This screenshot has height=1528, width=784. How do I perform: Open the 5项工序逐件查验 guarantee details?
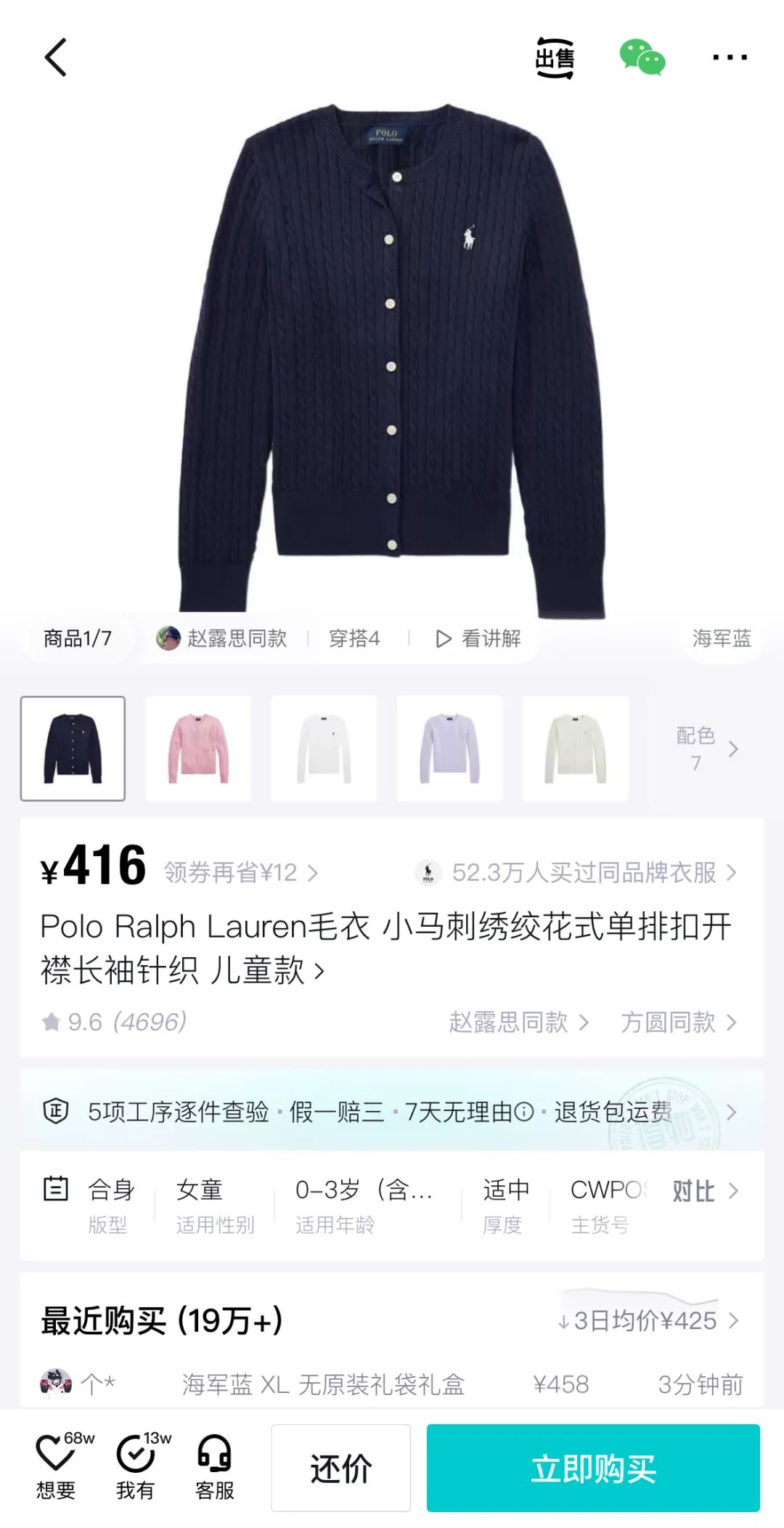(x=391, y=1111)
